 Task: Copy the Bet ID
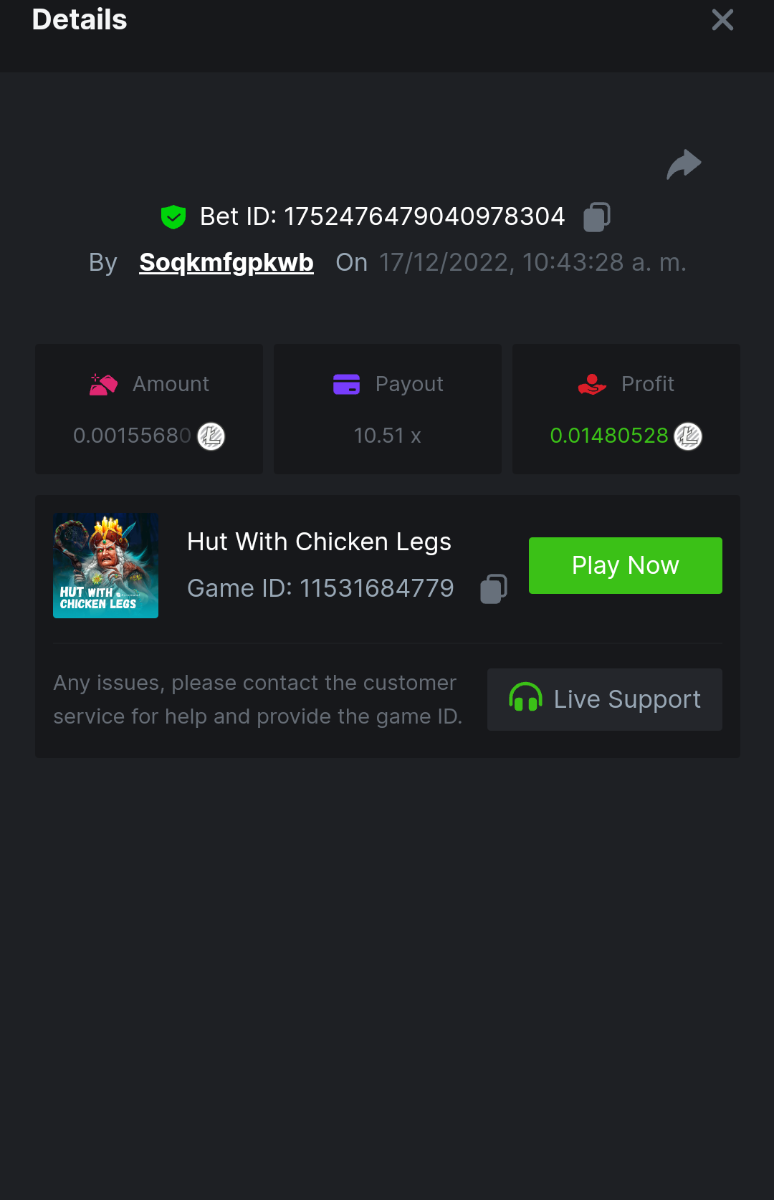[x=597, y=216]
